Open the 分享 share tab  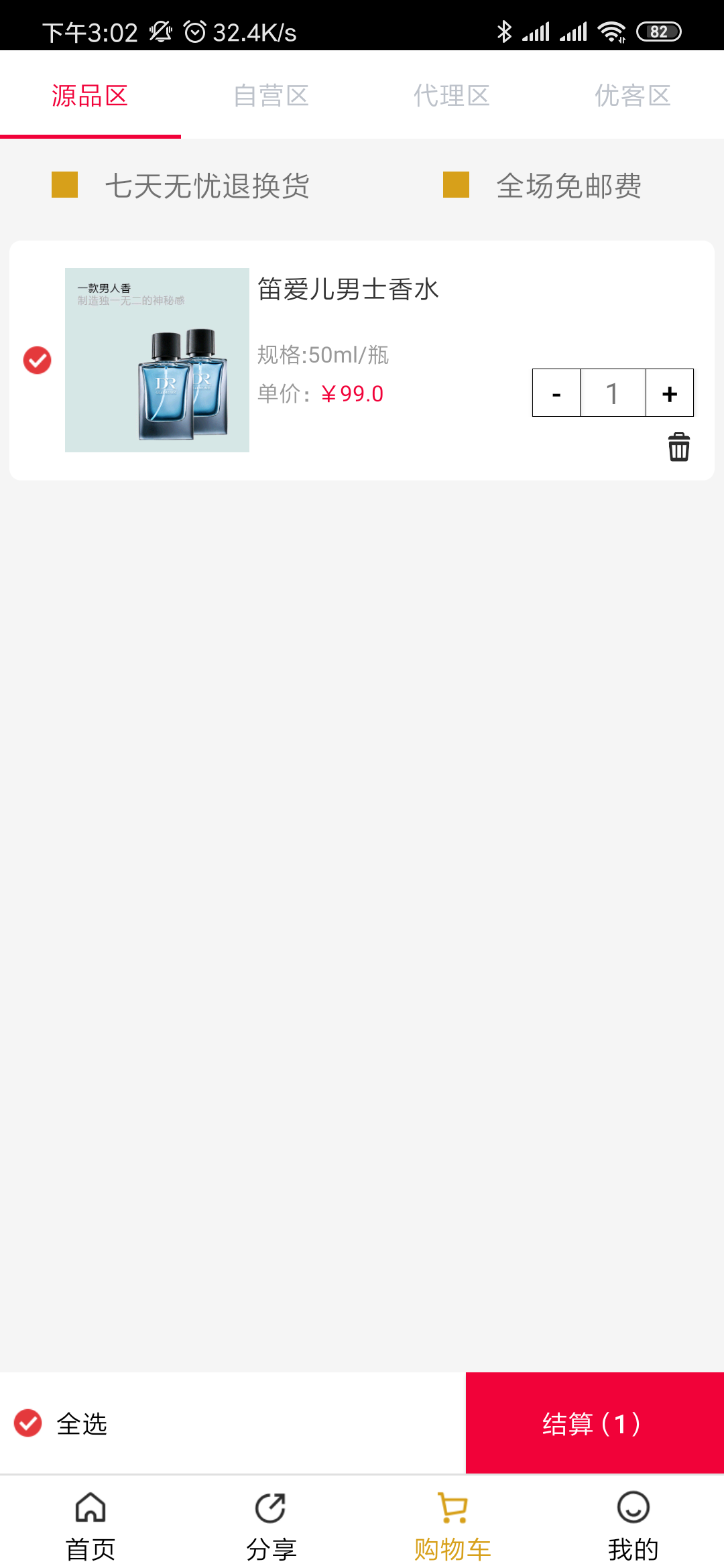pos(271,1522)
